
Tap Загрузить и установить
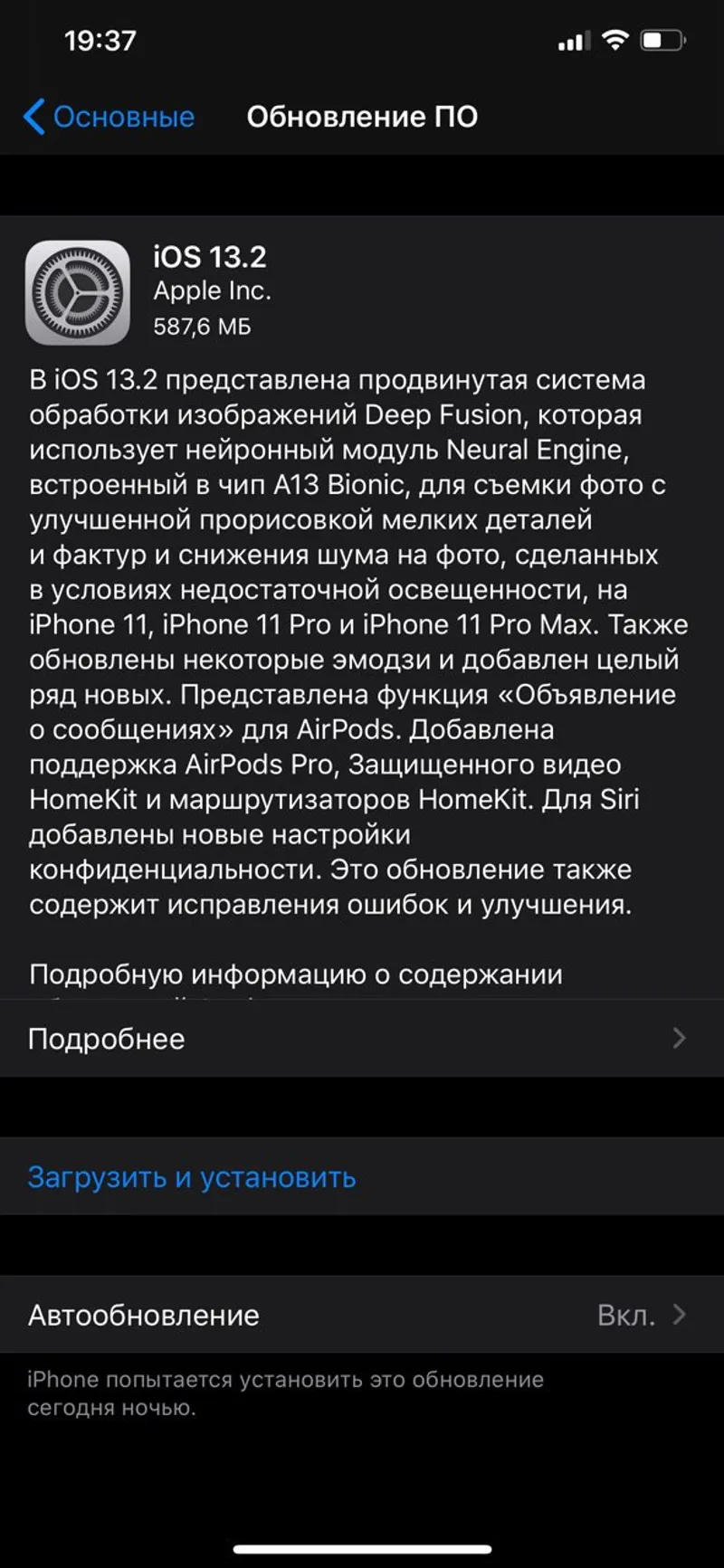click(192, 1177)
